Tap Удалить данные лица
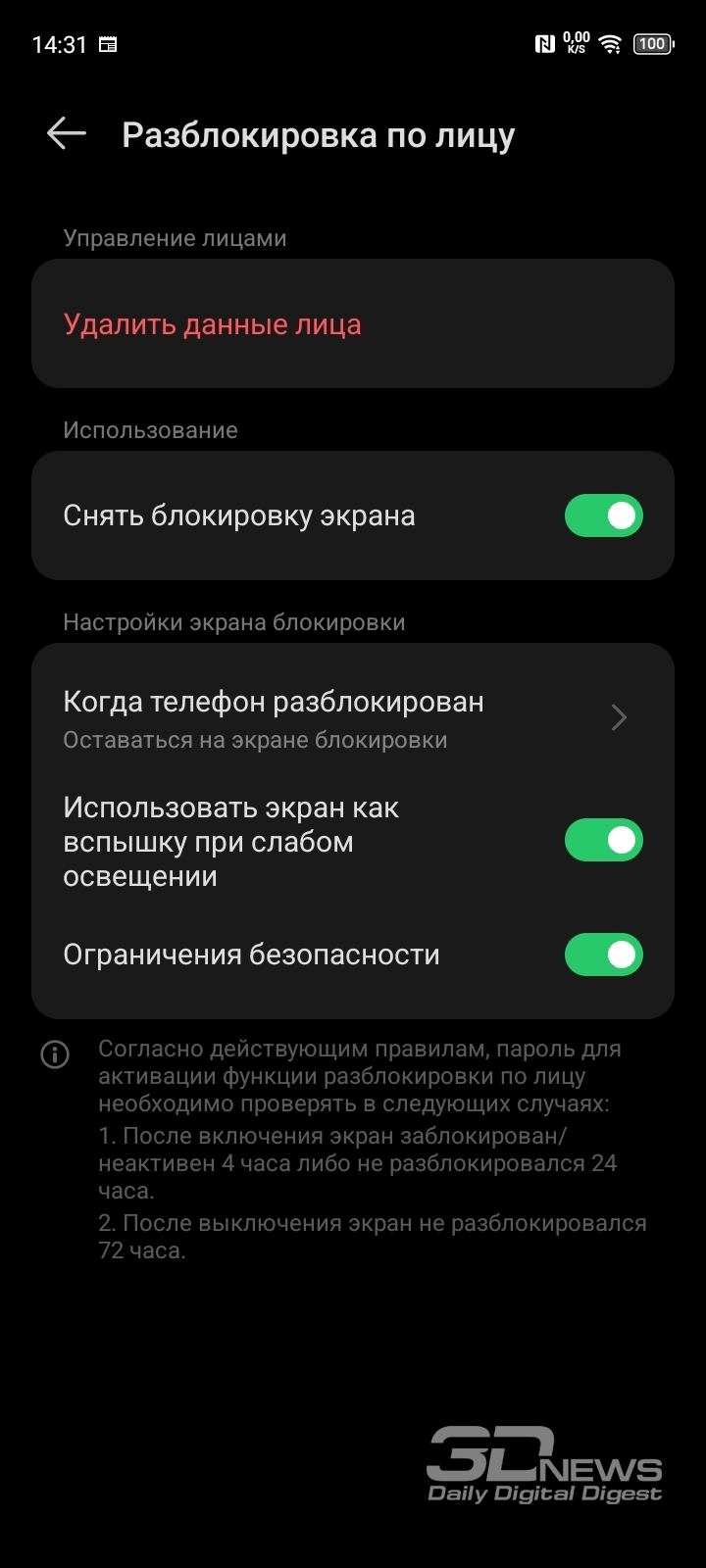Viewport: 706px width, 1568px height. coord(353,324)
